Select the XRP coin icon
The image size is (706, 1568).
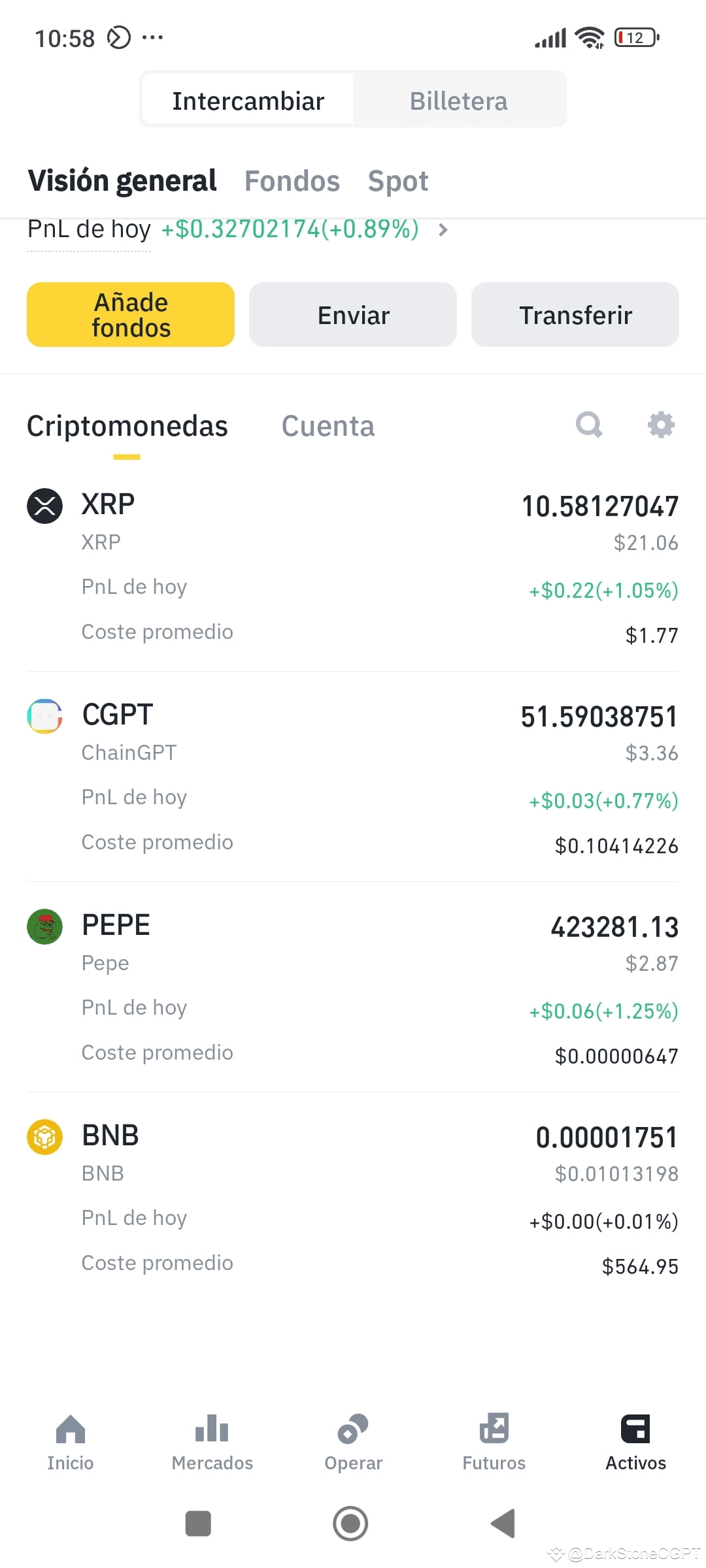point(44,505)
